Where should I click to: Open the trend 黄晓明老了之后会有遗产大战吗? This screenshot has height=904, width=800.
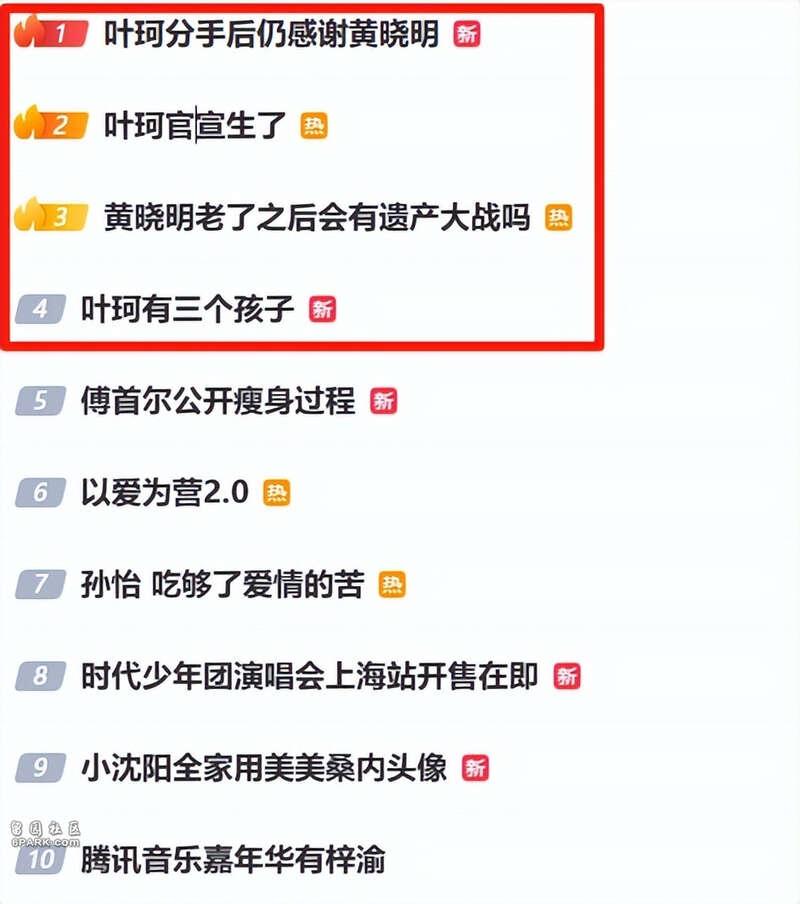coord(316,217)
